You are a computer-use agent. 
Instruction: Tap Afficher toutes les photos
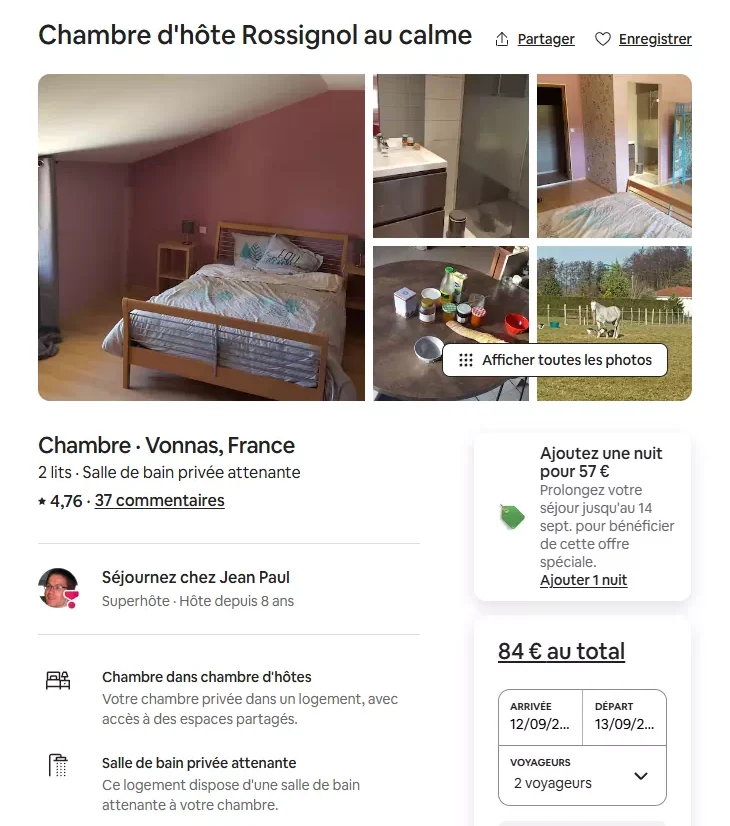tap(555, 360)
